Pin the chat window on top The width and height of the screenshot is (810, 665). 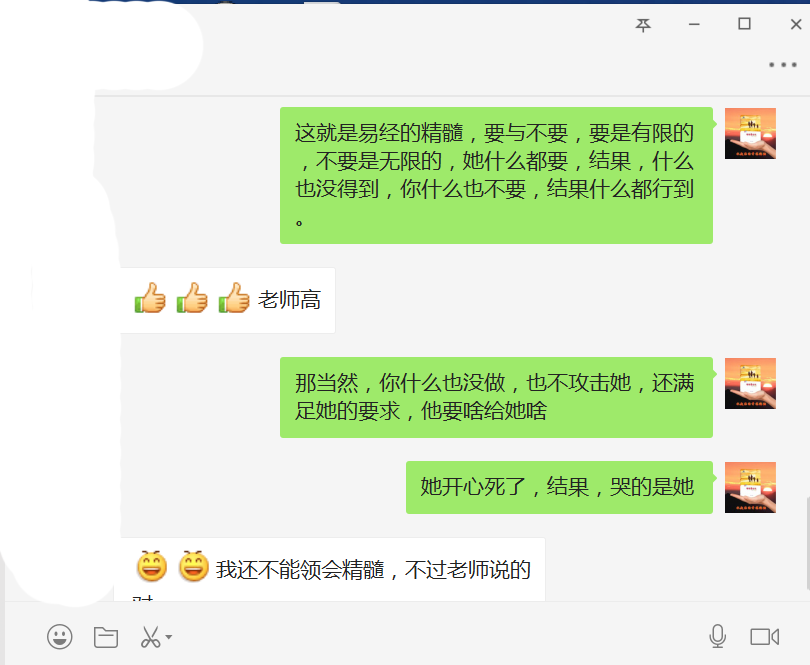click(x=643, y=25)
